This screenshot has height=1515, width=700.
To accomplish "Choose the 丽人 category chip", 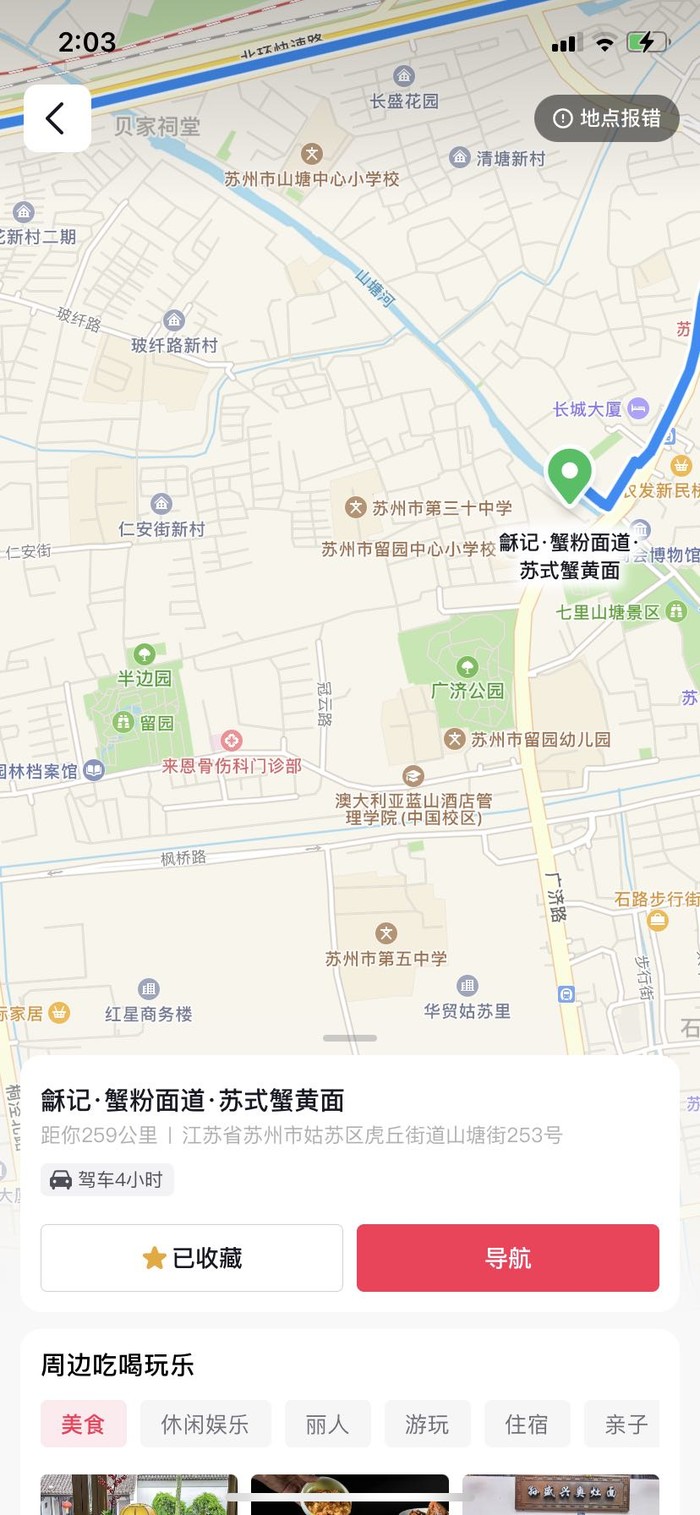I will click(327, 1424).
